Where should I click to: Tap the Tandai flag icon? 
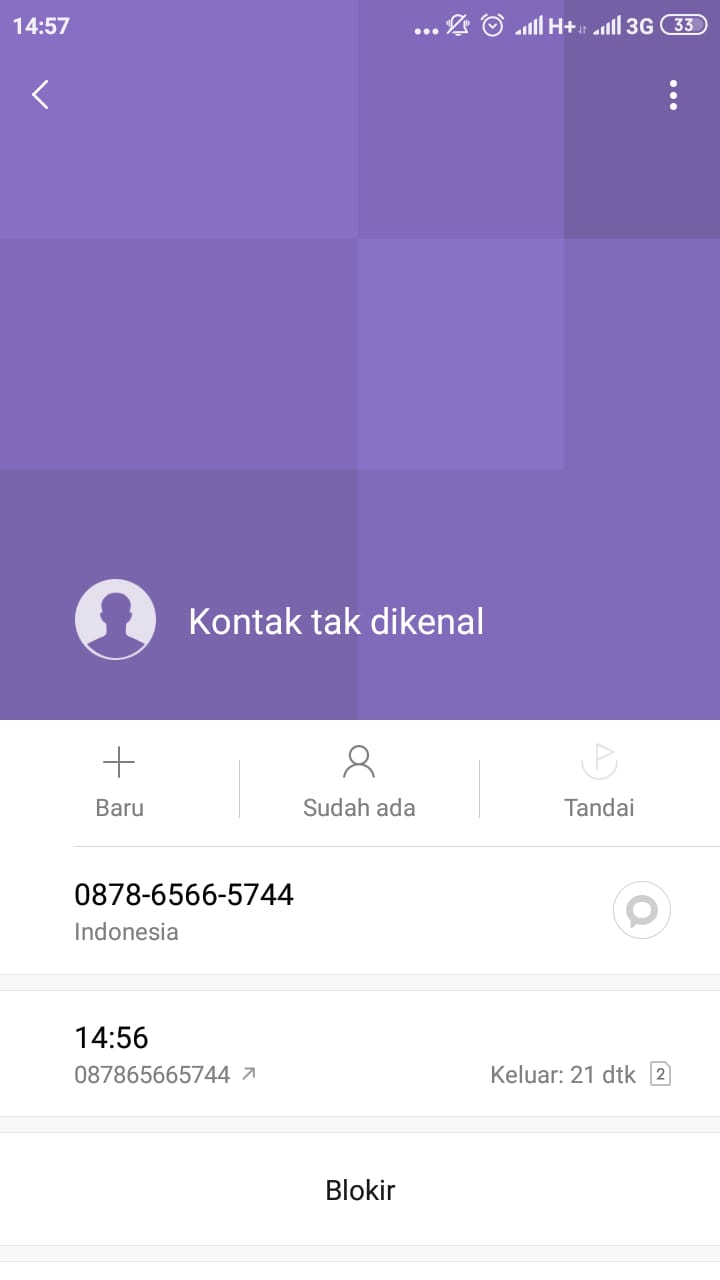pyautogui.click(x=598, y=761)
